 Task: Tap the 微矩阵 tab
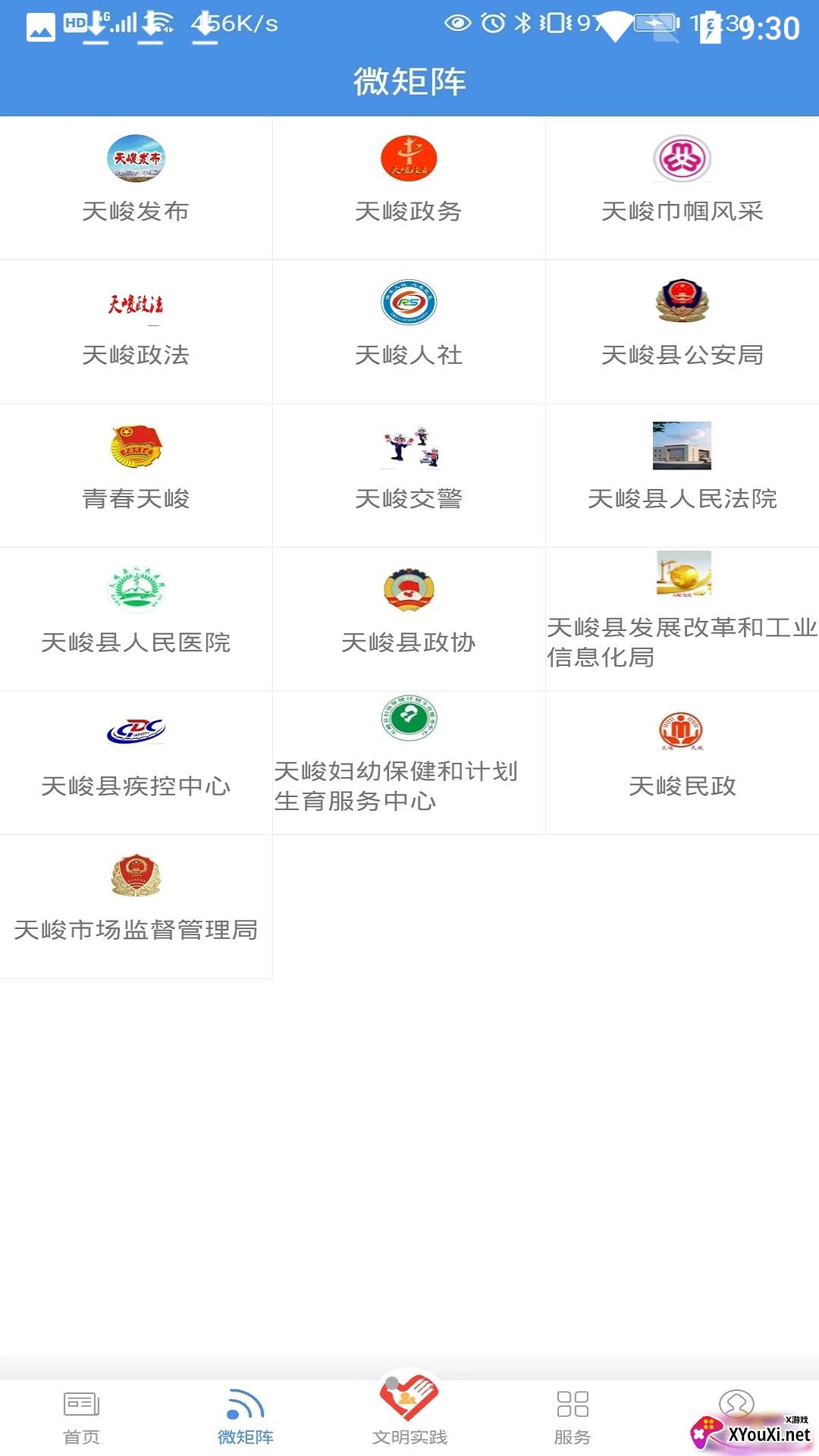click(x=245, y=1417)
